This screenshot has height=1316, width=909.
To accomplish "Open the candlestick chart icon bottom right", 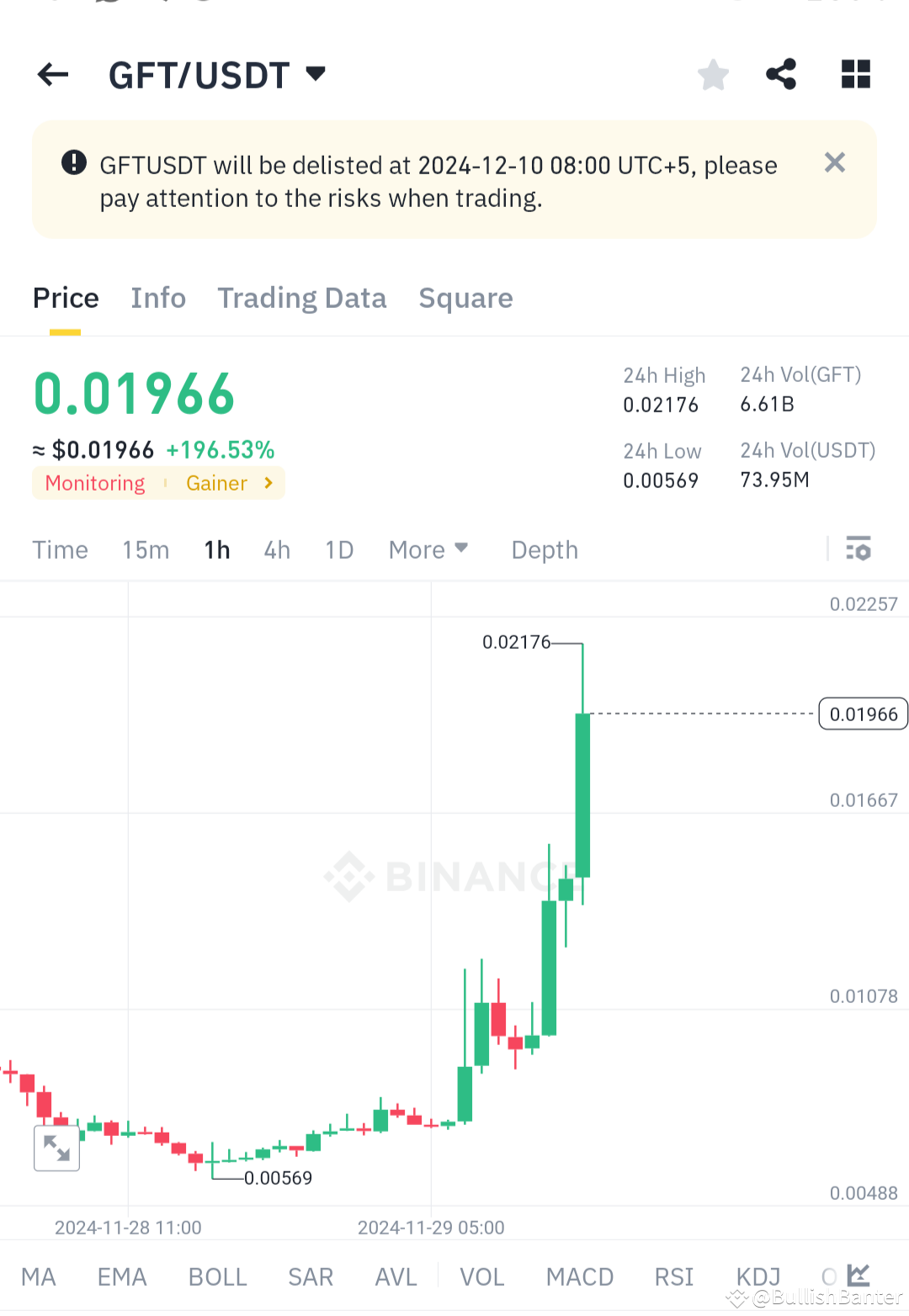I will 860,1276.
